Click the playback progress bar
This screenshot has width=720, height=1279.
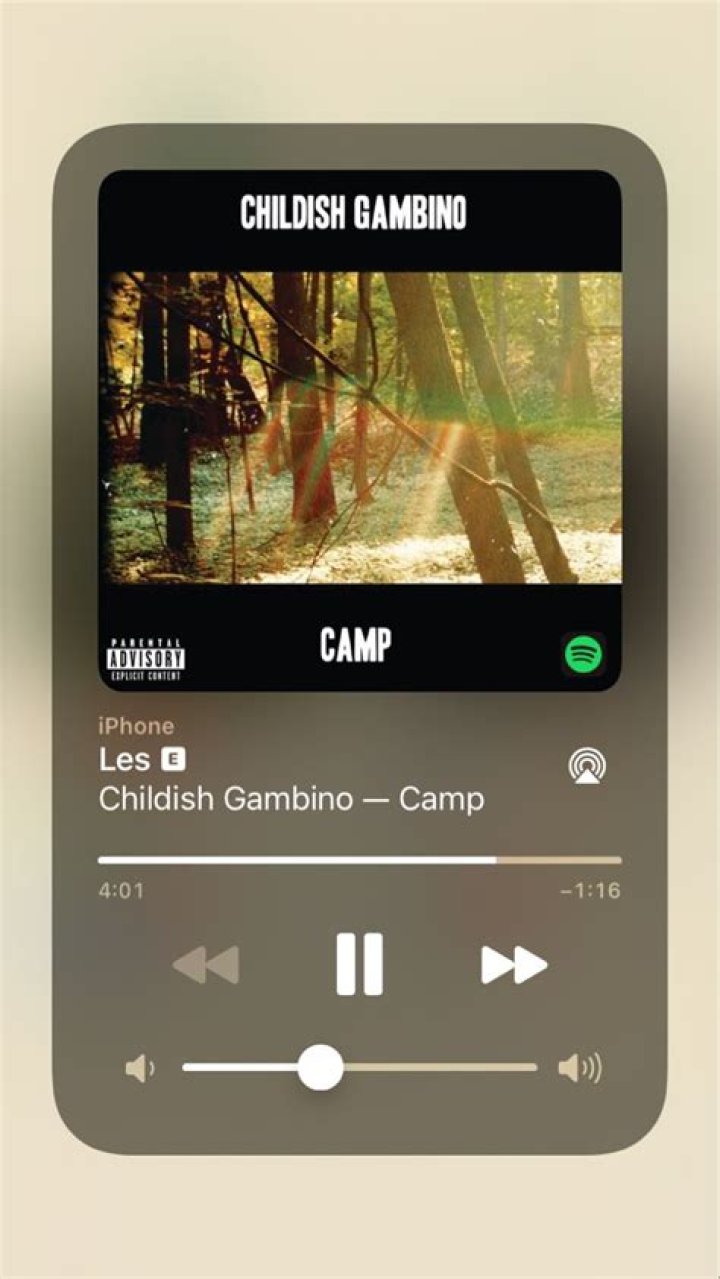[x=360, y=858]
